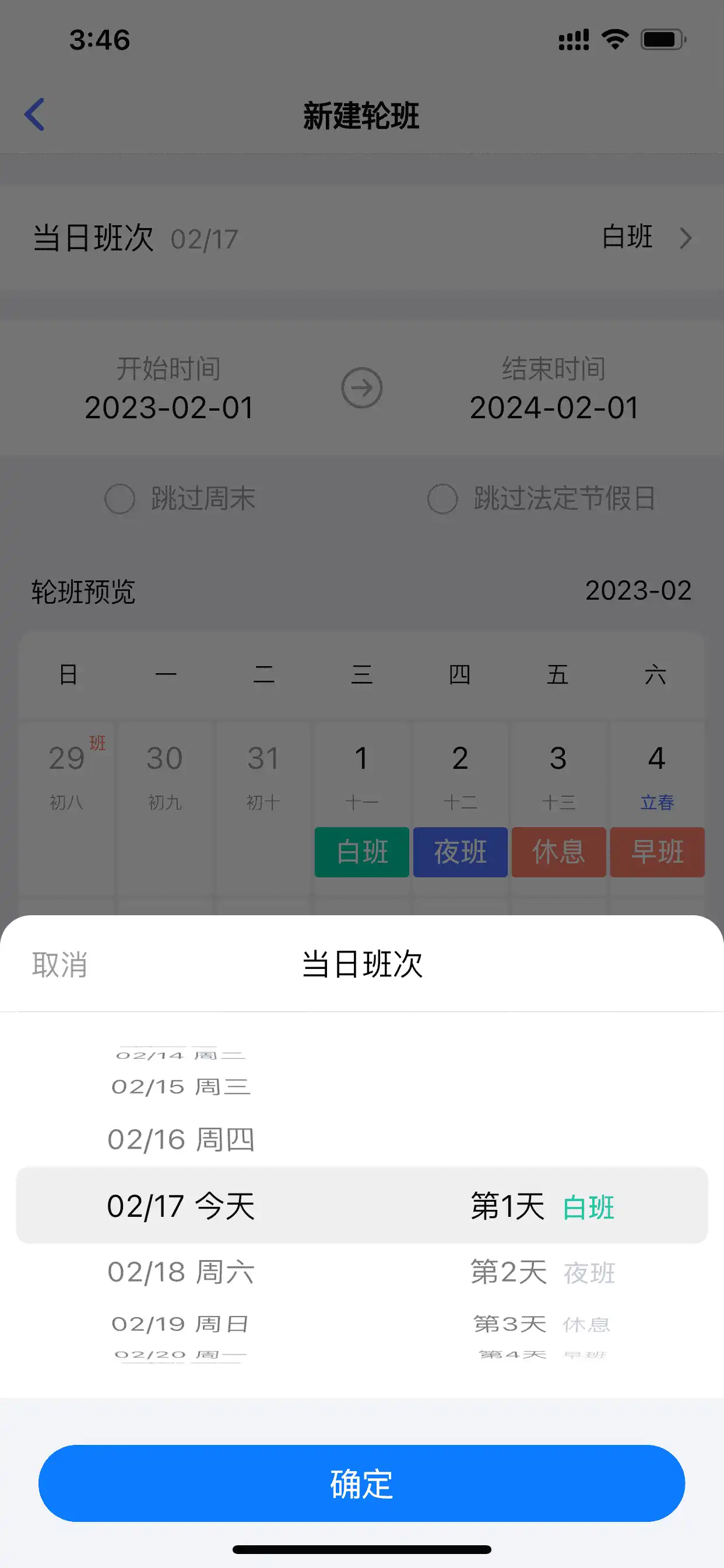Choose 02/18 周六 in the date picker

(x=181, y=1272)
